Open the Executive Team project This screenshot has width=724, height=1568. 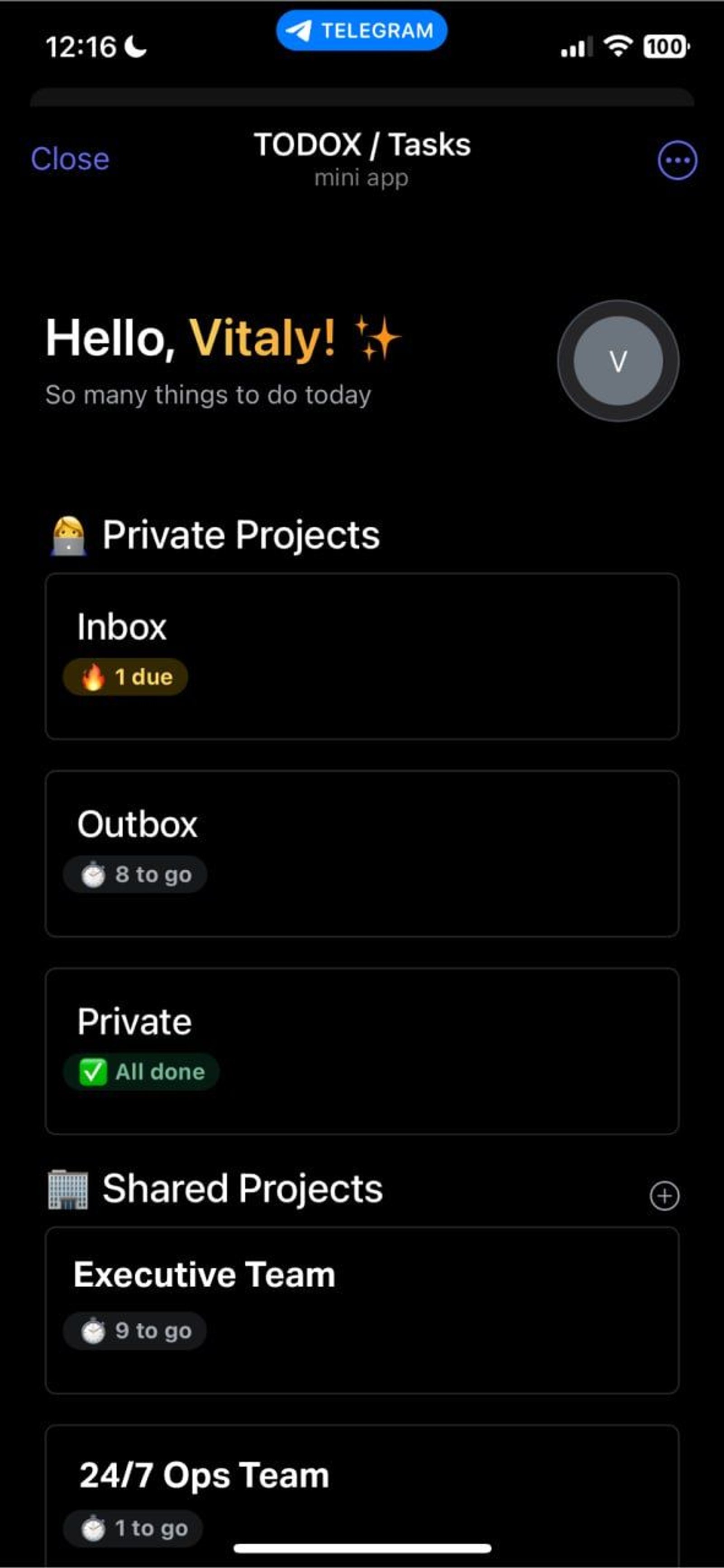click(362, 1310)
